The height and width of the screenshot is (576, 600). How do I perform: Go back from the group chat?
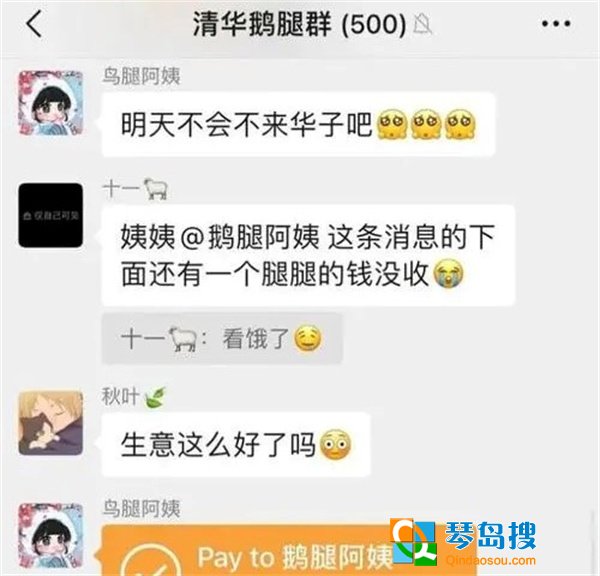(34, 25)
